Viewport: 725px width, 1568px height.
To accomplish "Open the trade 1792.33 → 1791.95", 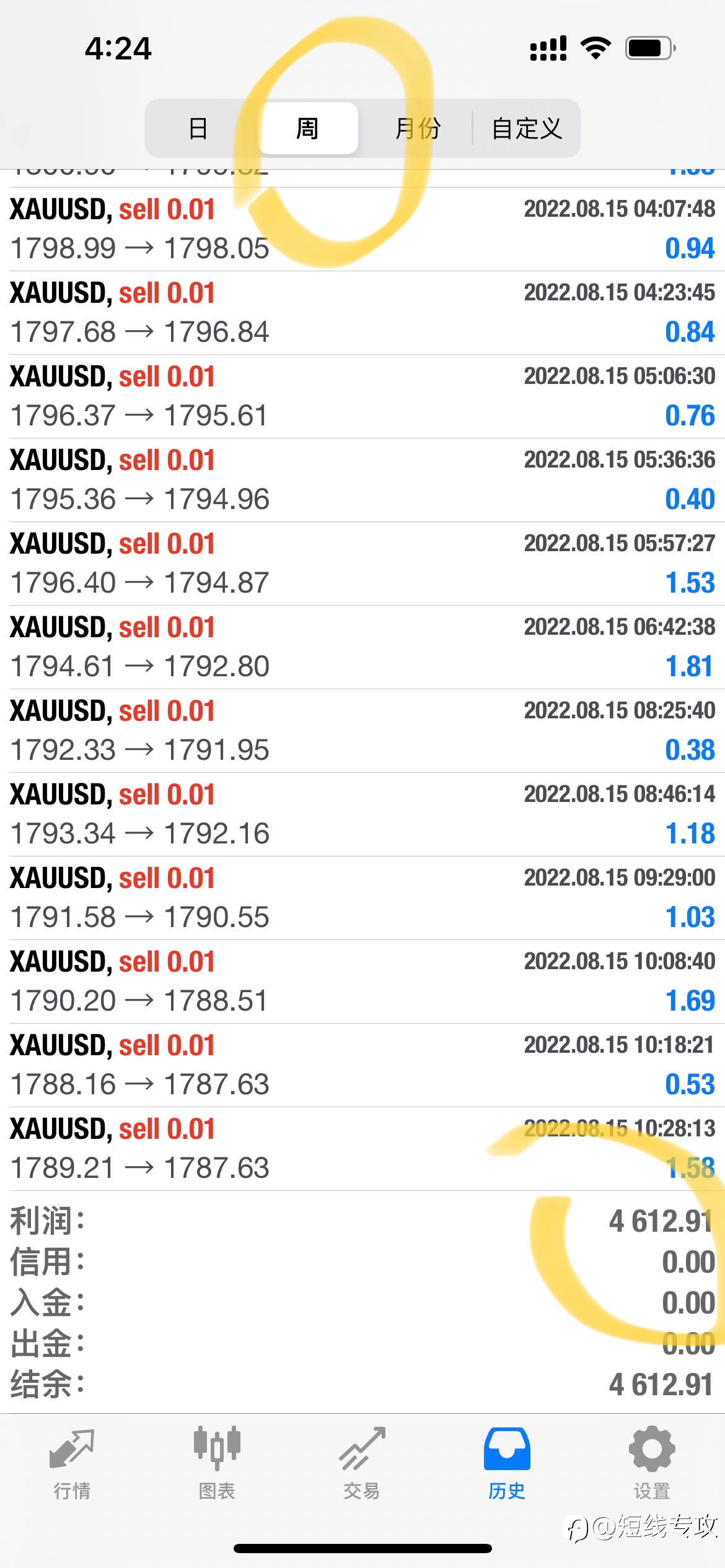I will click(362, 731).
